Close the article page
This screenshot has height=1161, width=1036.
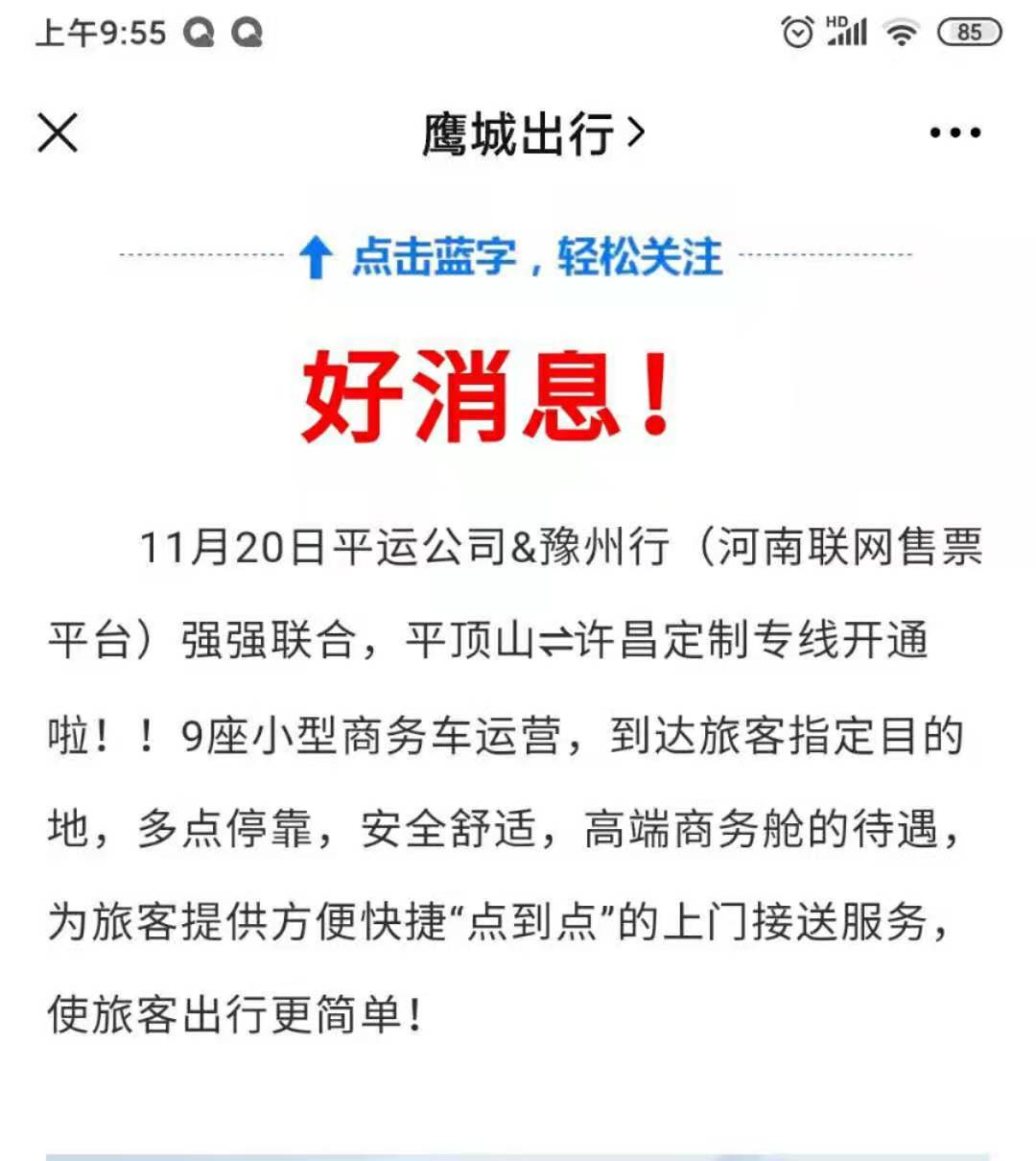pos(58,132)
